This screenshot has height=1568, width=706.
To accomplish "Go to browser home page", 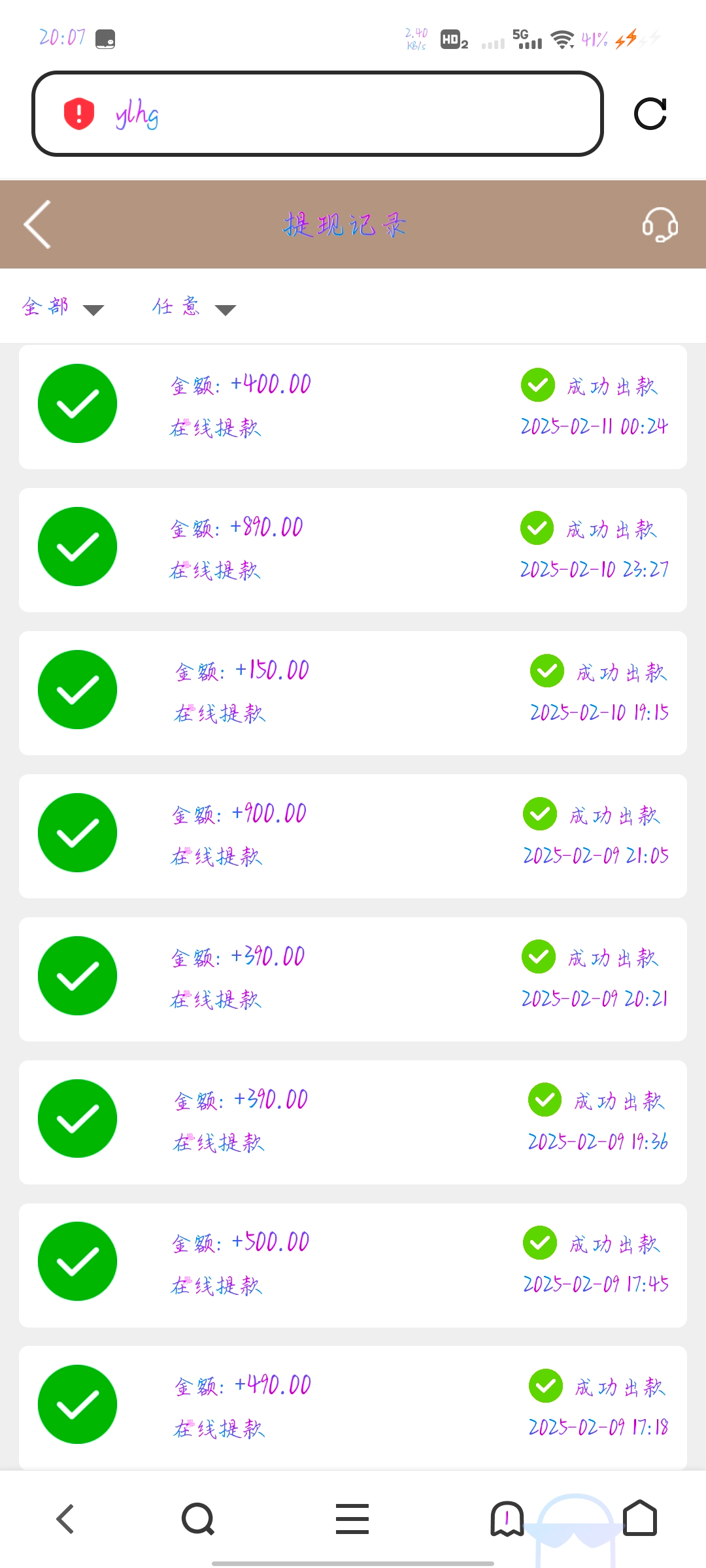I will [x=640, y=1518].
